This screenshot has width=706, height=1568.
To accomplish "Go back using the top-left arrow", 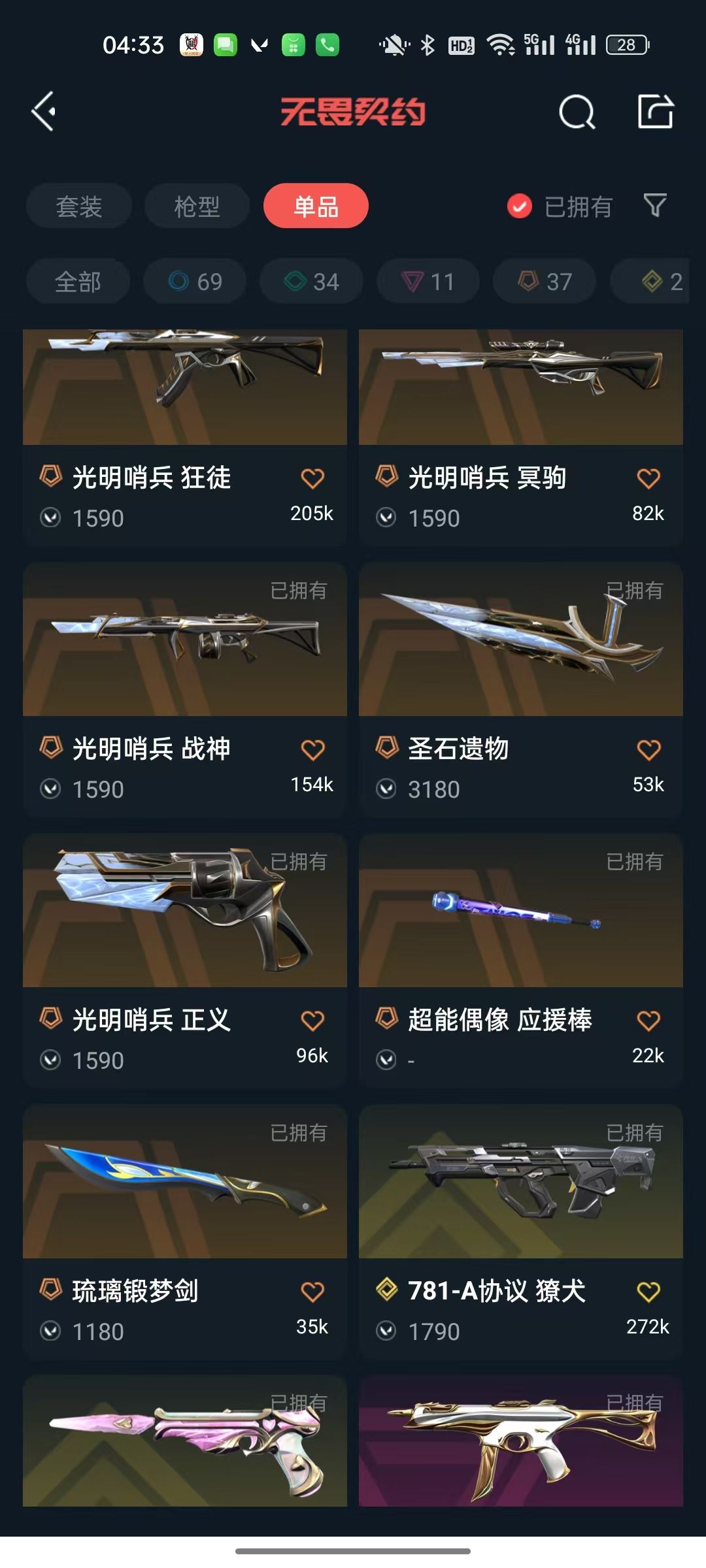I will pos(44,112).
